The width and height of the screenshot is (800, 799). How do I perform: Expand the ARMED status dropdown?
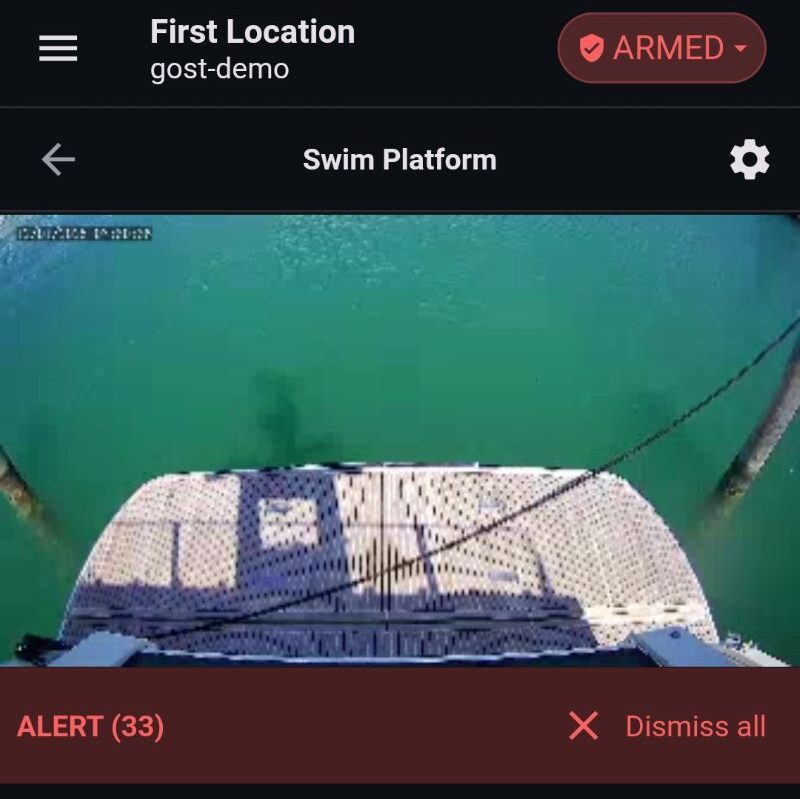(x=662, y=48)
